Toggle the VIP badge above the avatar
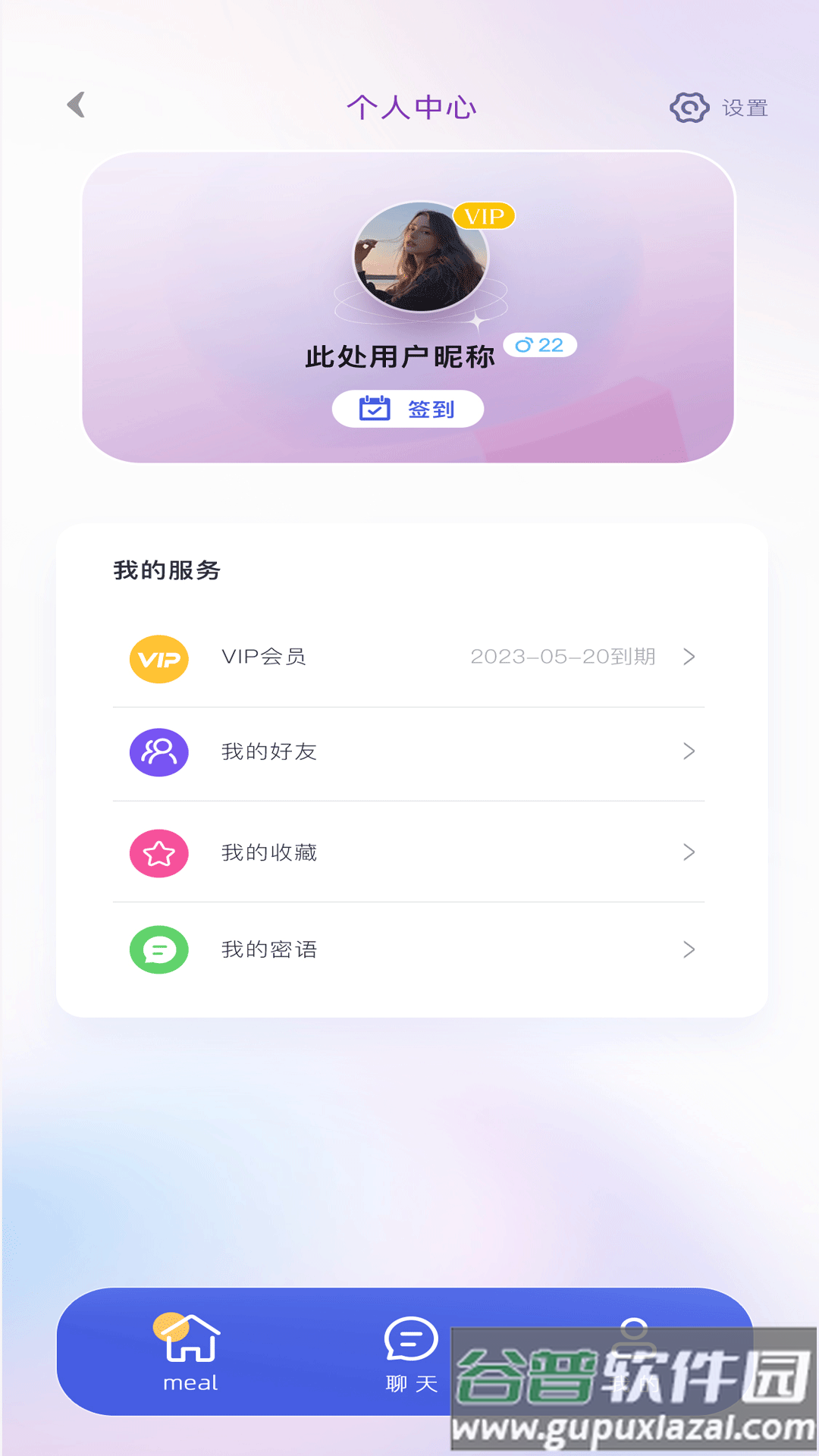 point(485,216)
